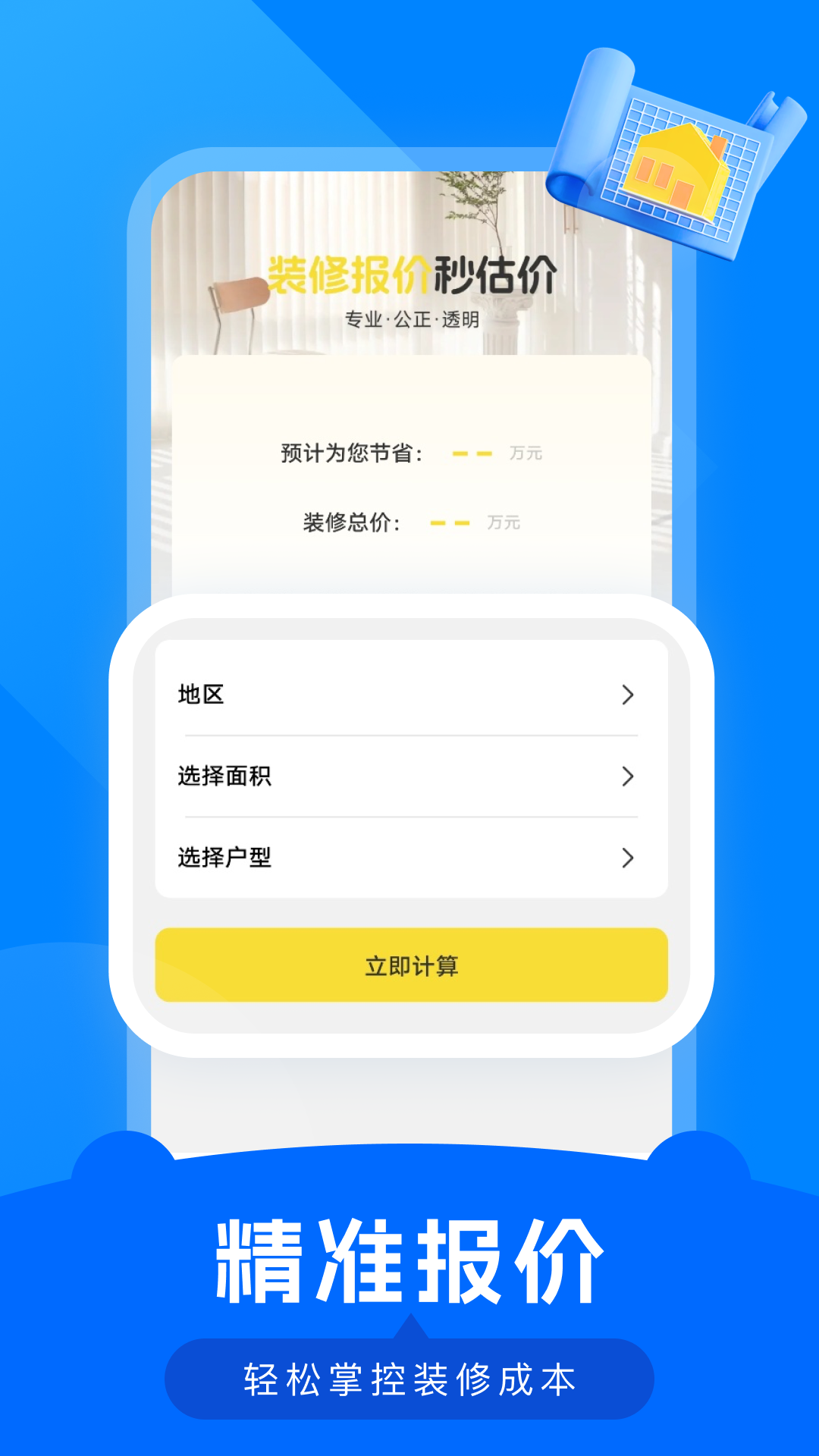Click the chevron beside 地区

(x=627, y=694)
